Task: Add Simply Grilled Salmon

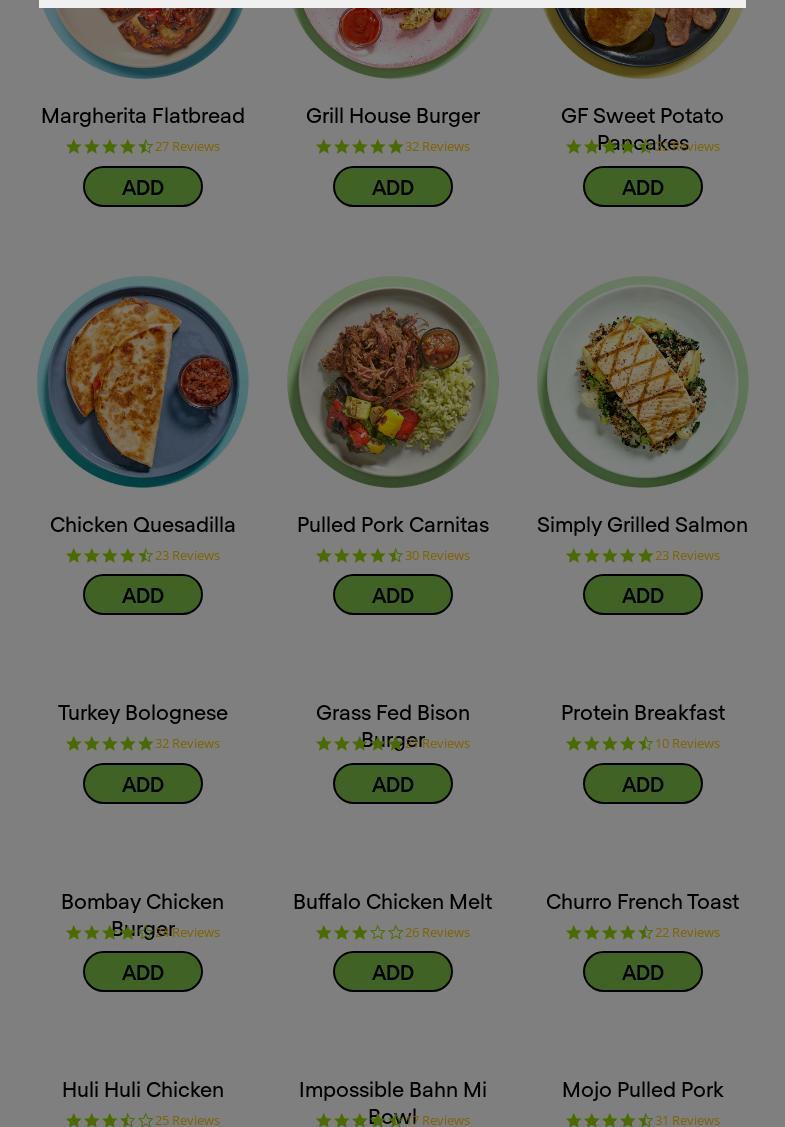Action: [643, 595]
